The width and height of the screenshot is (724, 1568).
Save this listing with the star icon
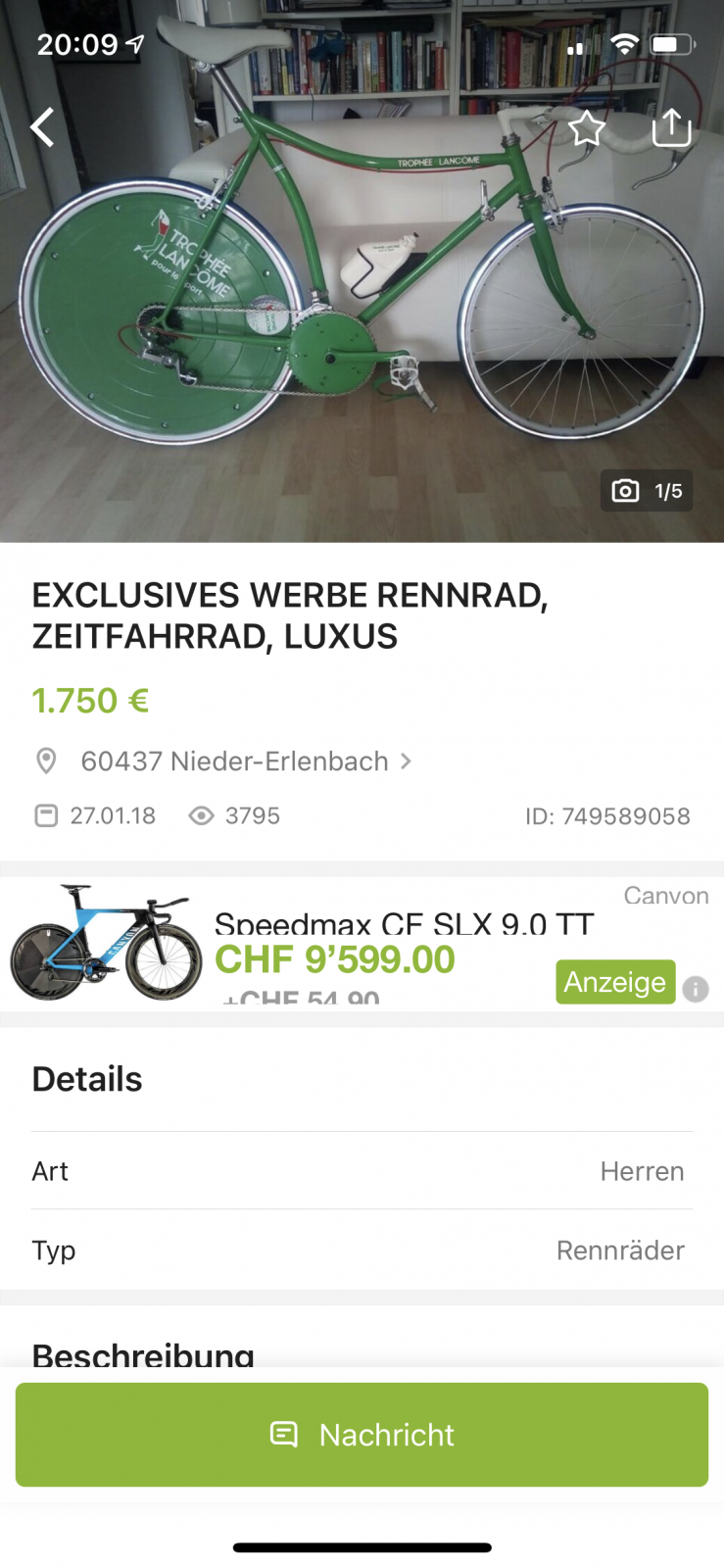[x=587, y=127]
